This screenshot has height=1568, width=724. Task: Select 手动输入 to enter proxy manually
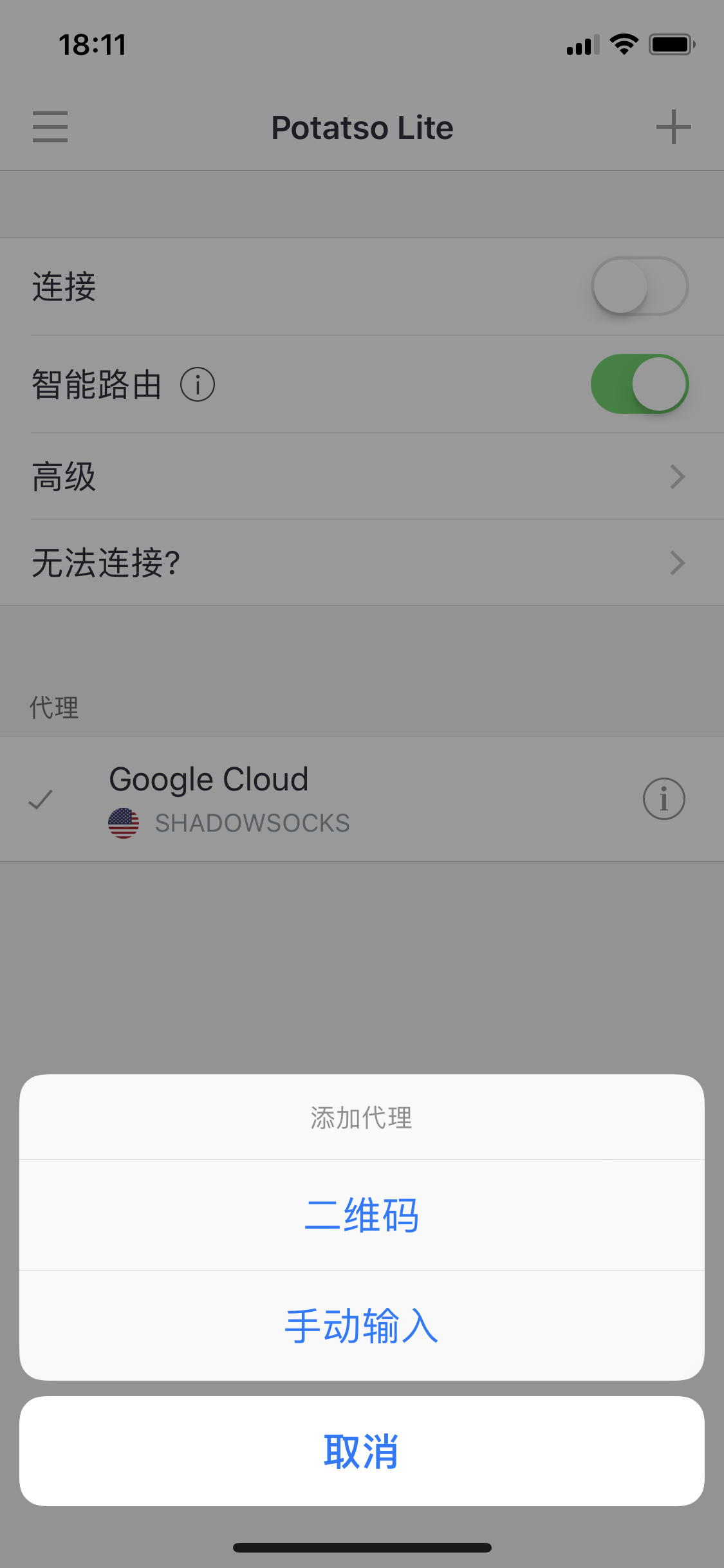tap(362, 1326)
